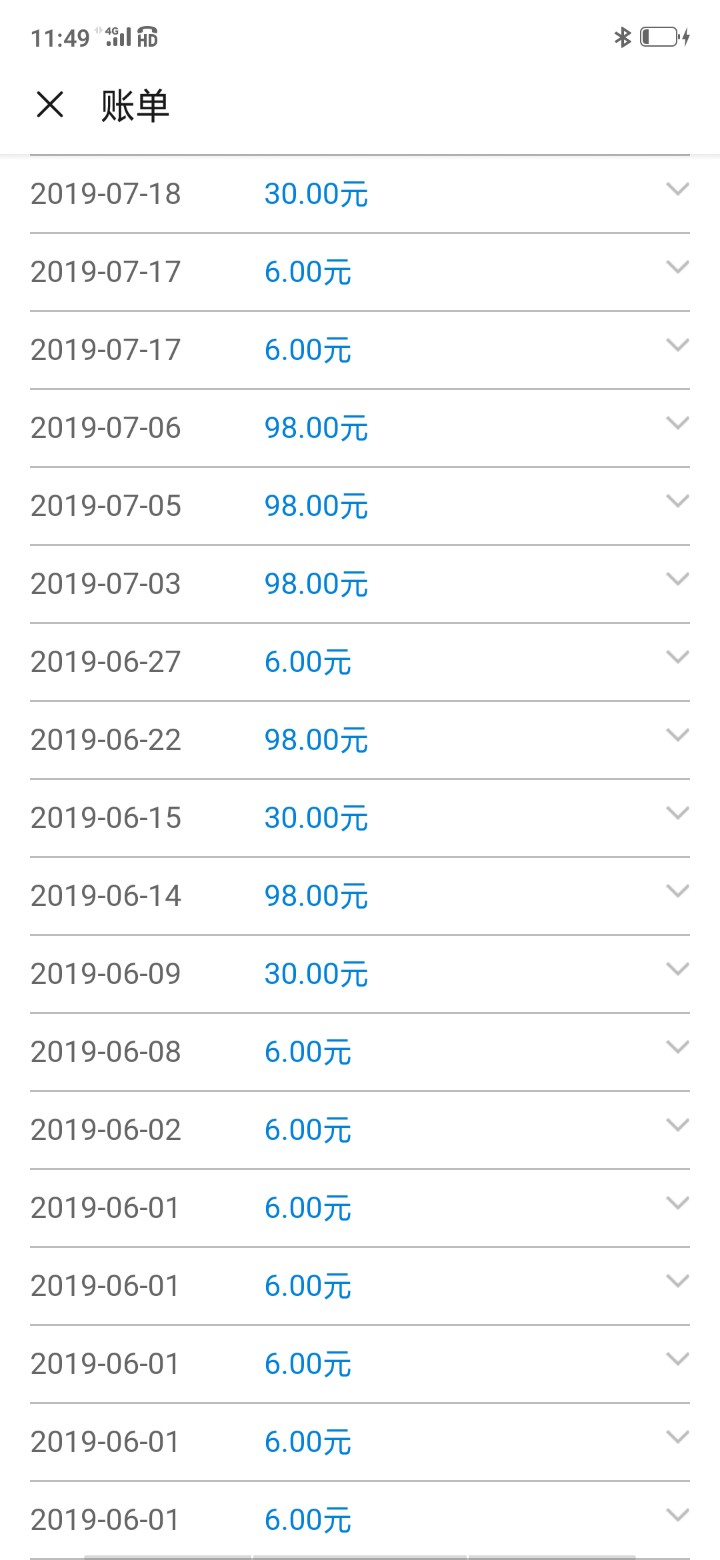Show details for the 2019-07-05 bill
Viewport: 720px width, 1560px height.
click(677, 501)
